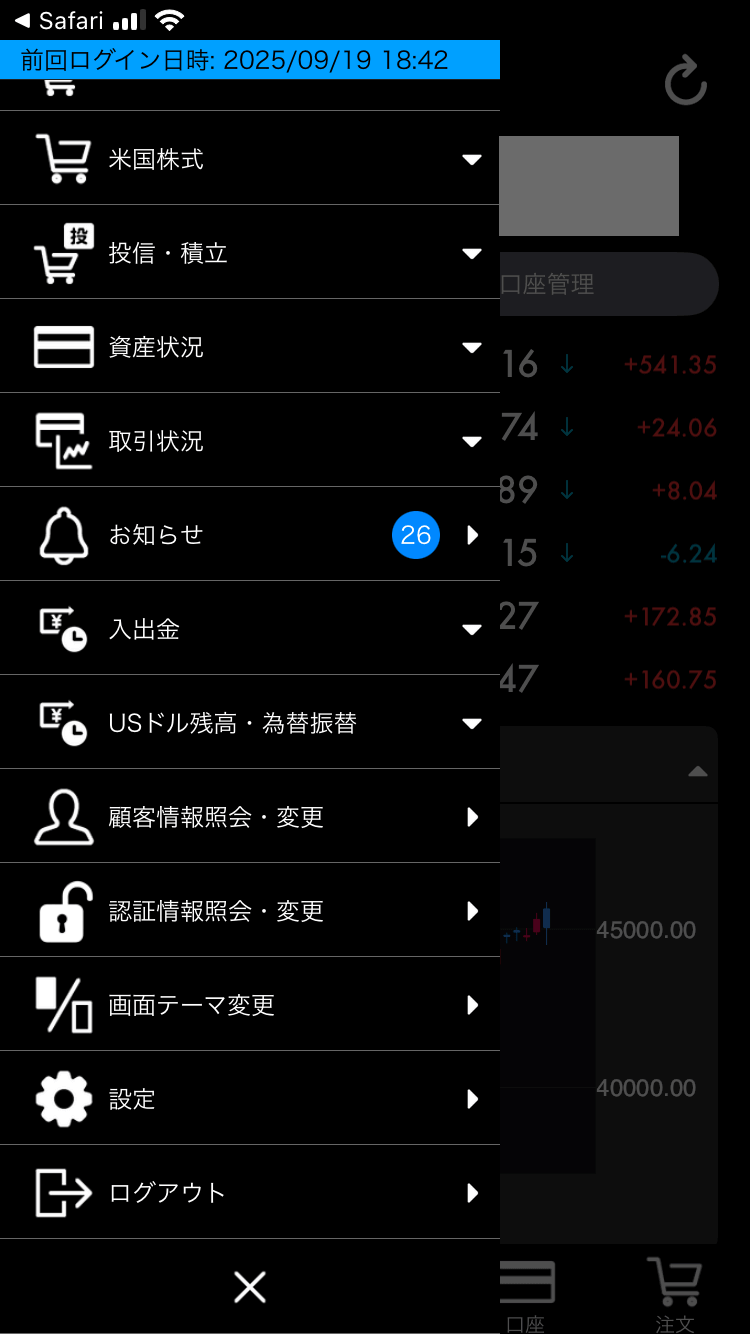Viewport: 750px width, 1334px height.
Task: Return to Safari via back link
Action: [58, 21]
